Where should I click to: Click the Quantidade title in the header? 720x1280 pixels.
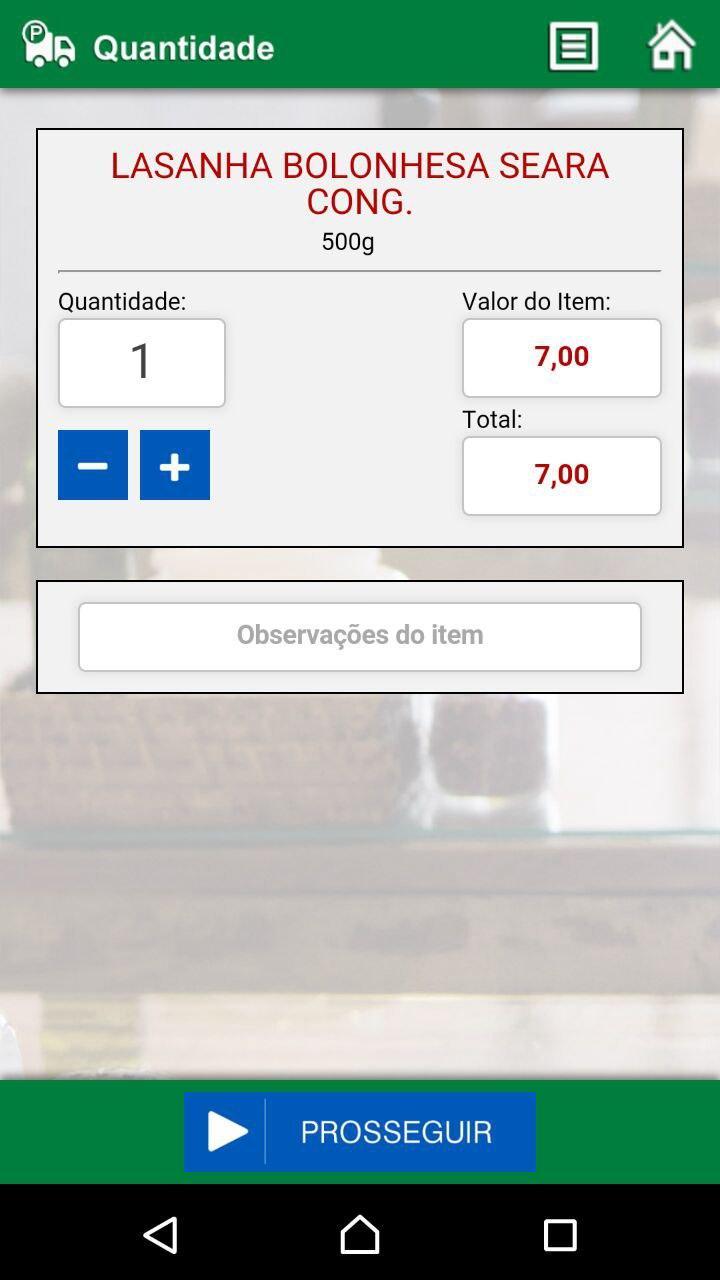point(182,45)
